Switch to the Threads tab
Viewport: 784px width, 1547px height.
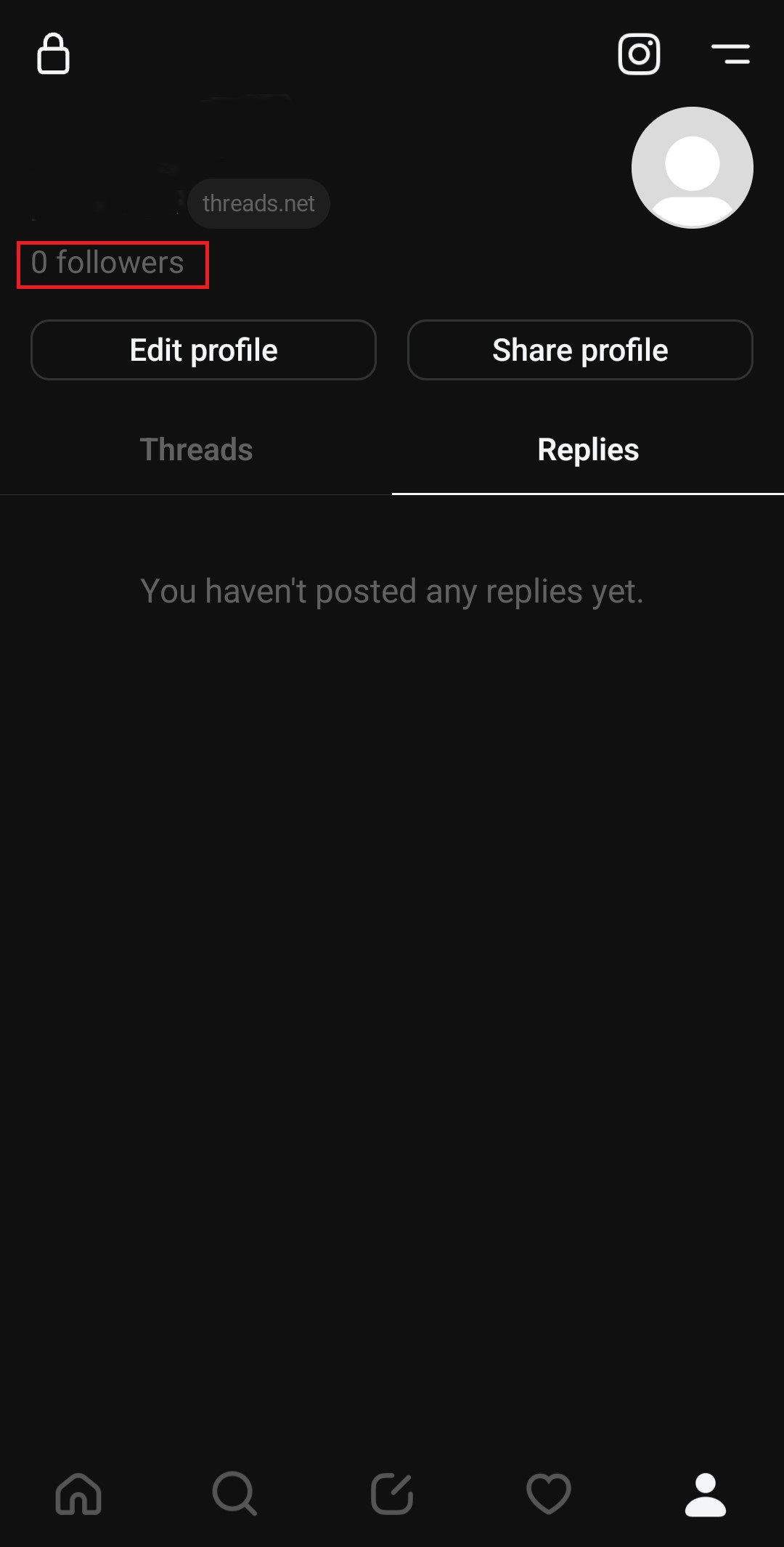[x=195, y=449]
